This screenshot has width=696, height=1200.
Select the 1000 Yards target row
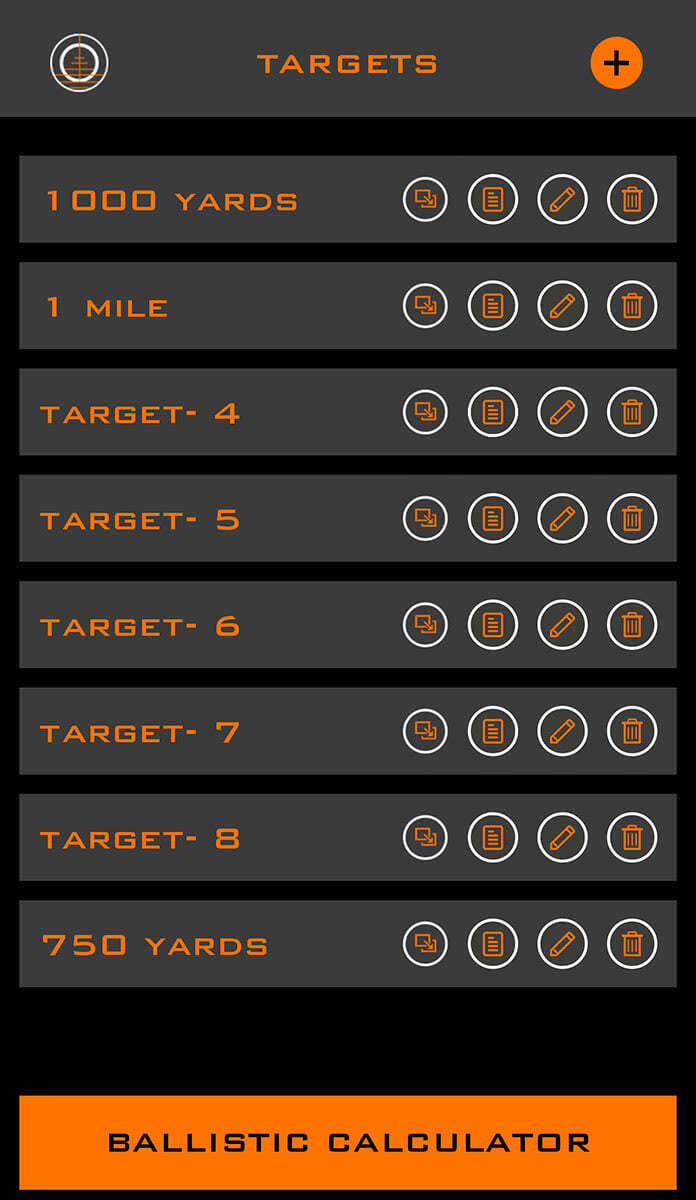tap(348, 199)
